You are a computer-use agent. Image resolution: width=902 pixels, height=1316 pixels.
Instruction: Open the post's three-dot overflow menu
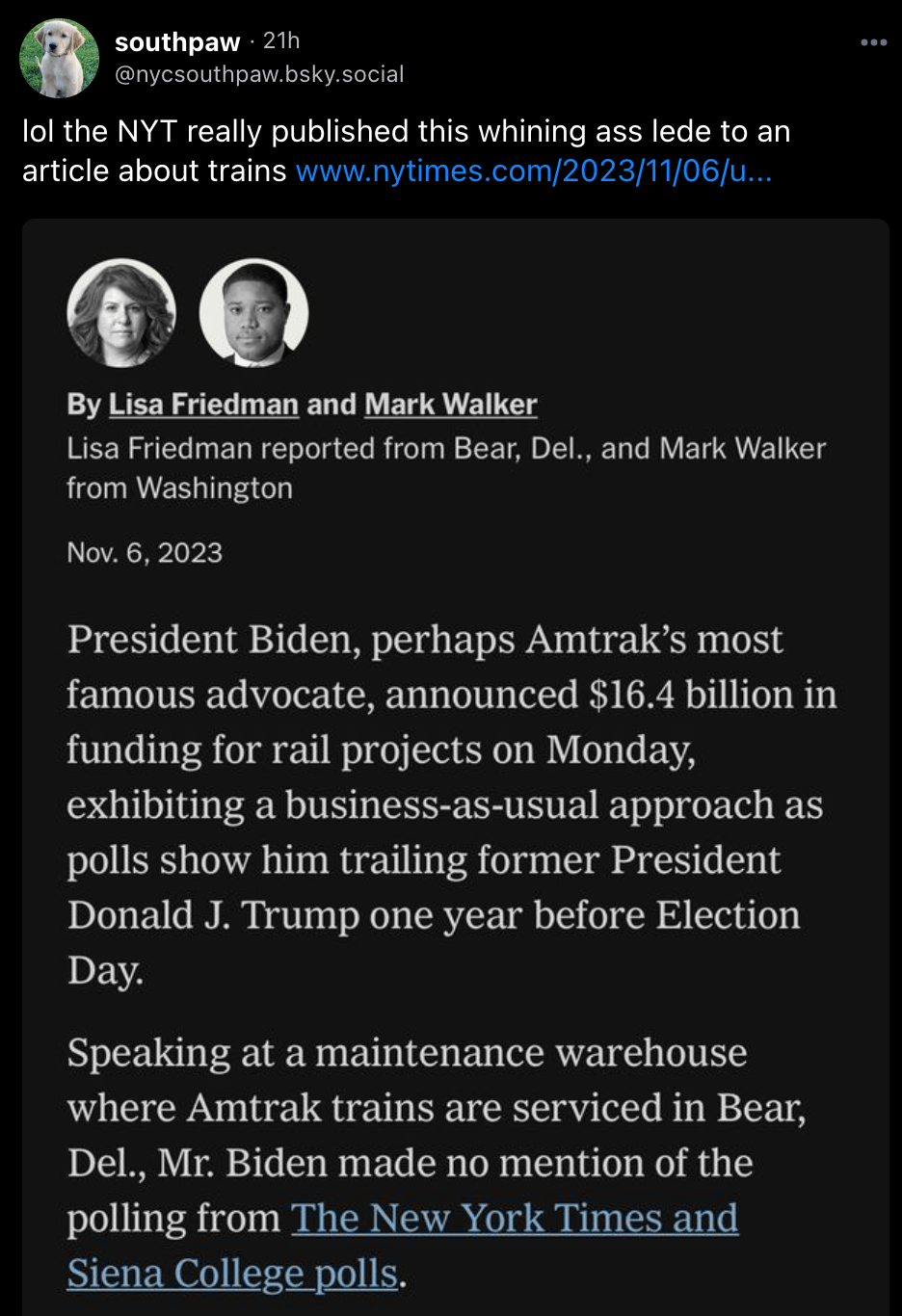coord(873,42)
